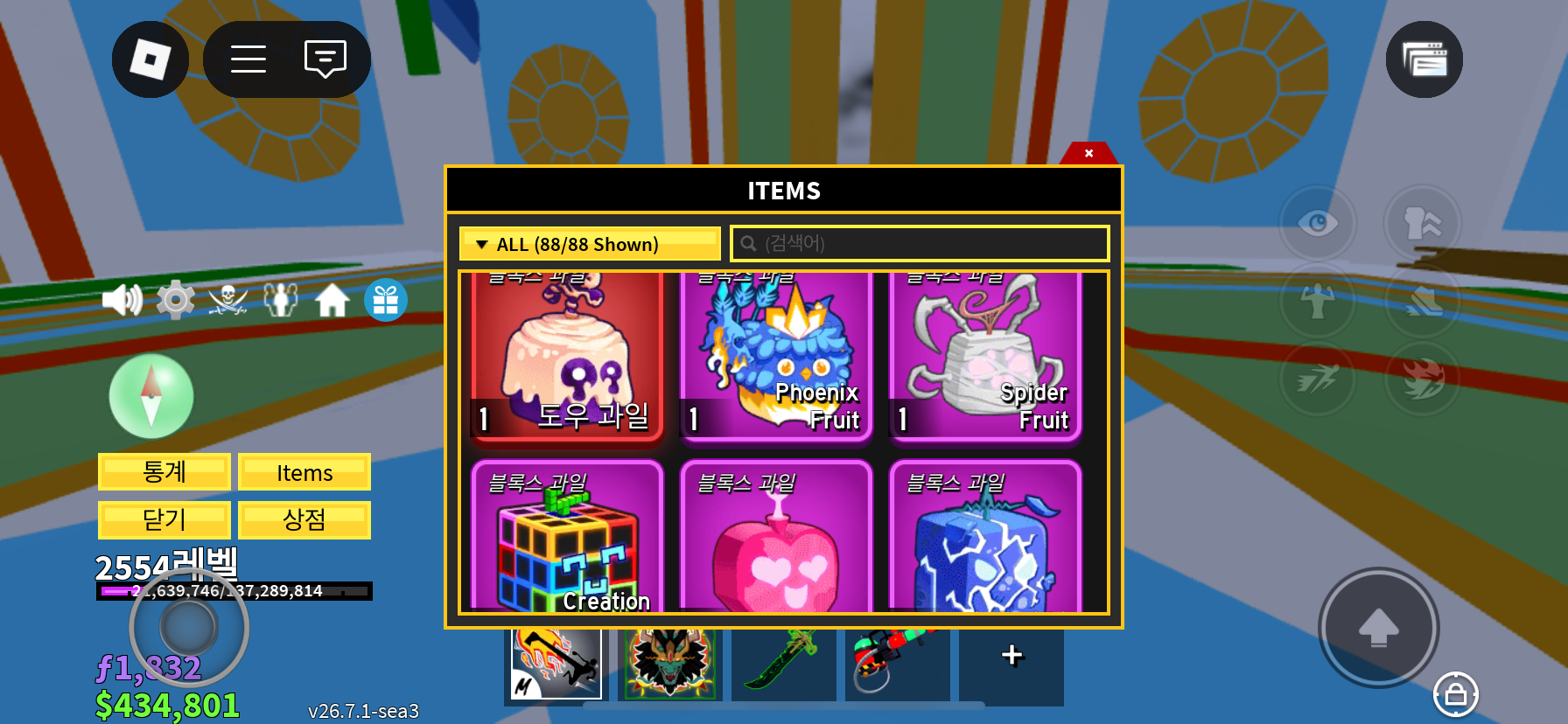
Task: Expand the ALL (88/88 Shown) filter dropdown
Action: click(589, 244)
